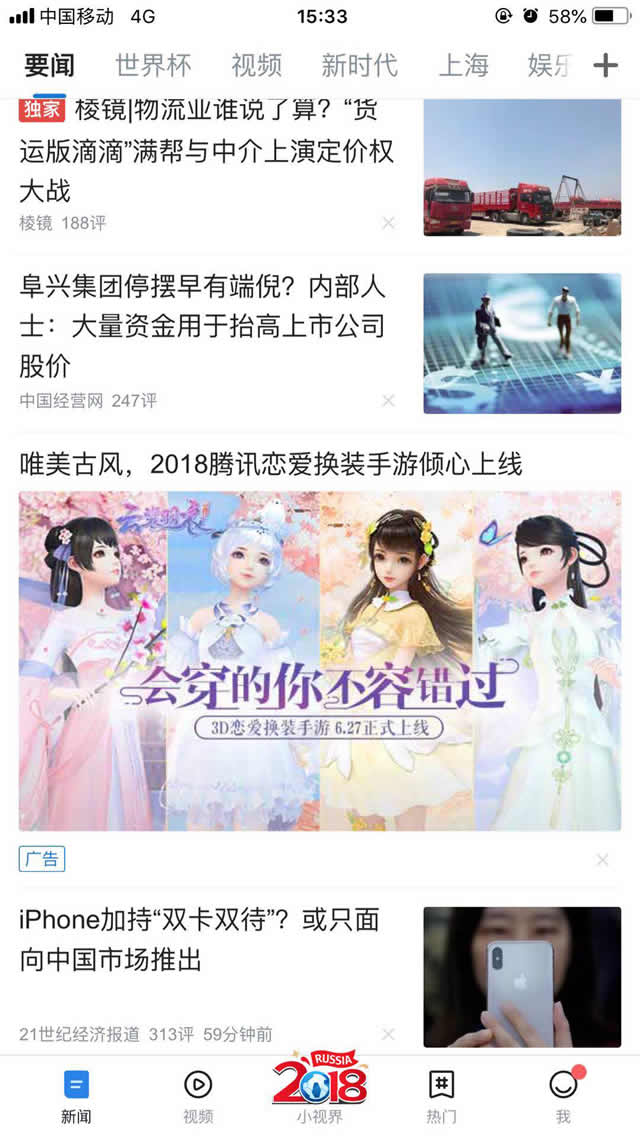
Task: Select the 要闻 top tab
Action: coord(50,66)
